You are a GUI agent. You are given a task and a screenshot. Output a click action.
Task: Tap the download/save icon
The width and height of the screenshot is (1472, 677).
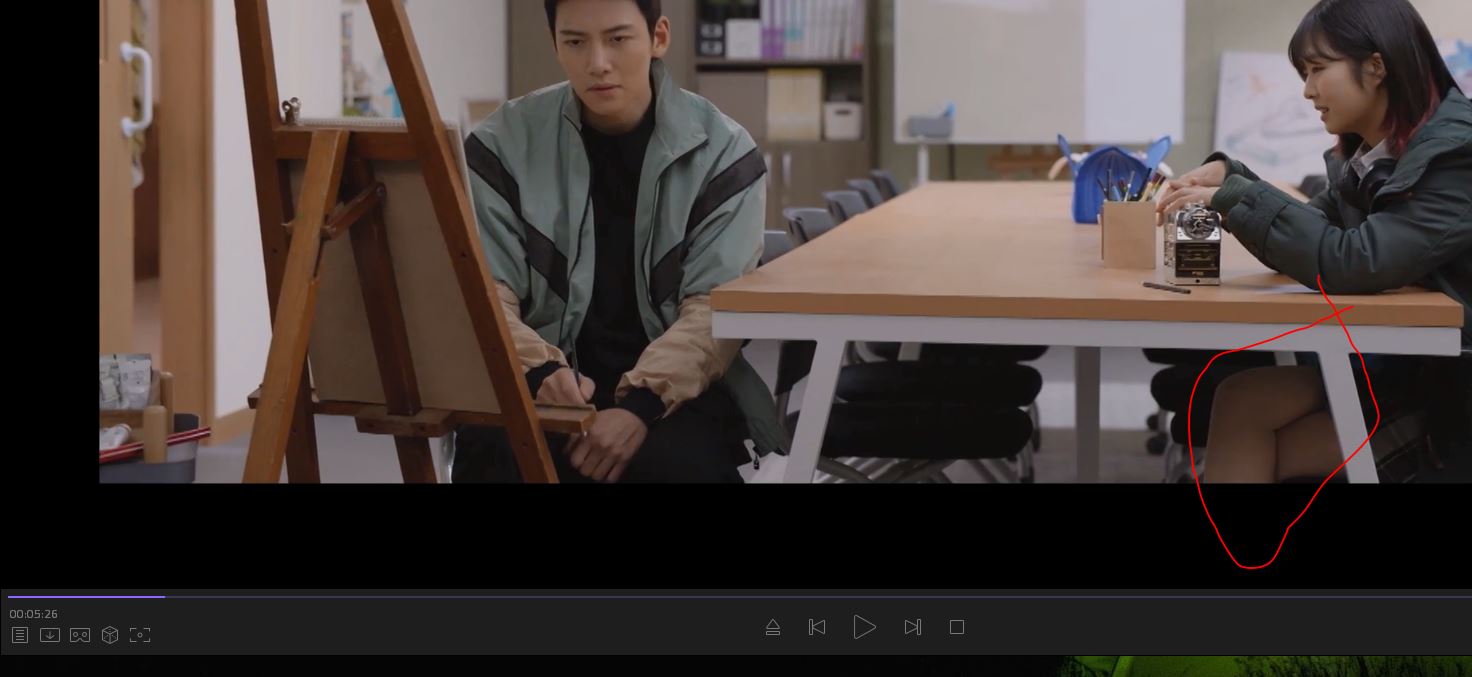coord(50,635)
